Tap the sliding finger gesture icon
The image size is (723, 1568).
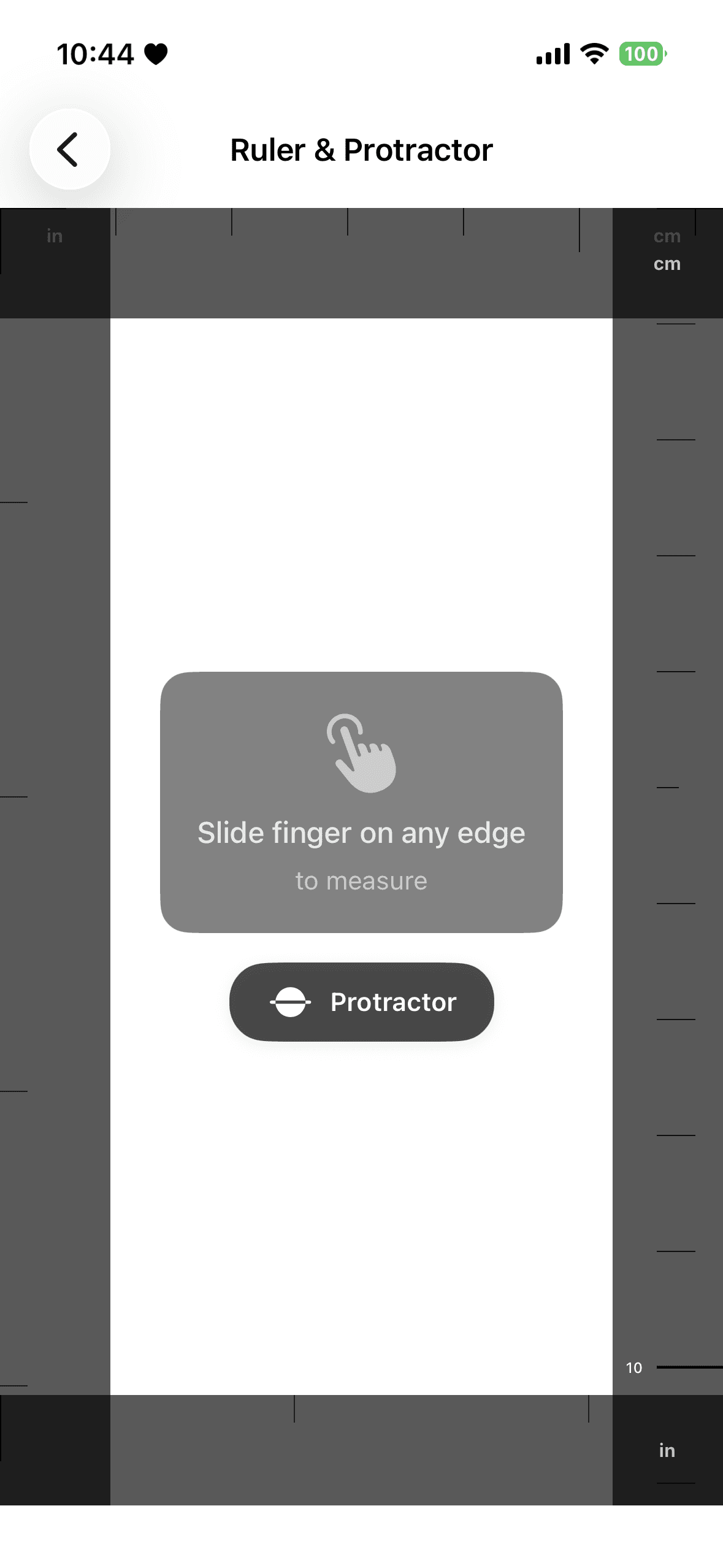pyautogui.click(x=361, y=753)
